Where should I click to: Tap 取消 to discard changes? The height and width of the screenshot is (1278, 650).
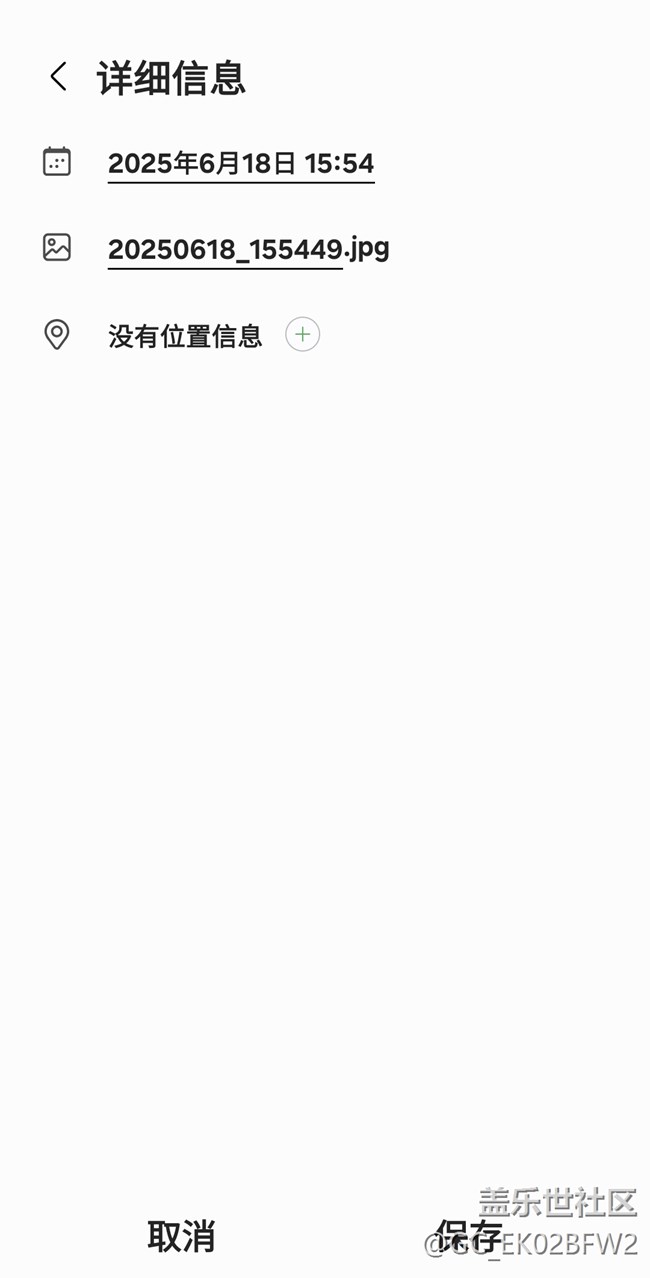pos(181,1237)
